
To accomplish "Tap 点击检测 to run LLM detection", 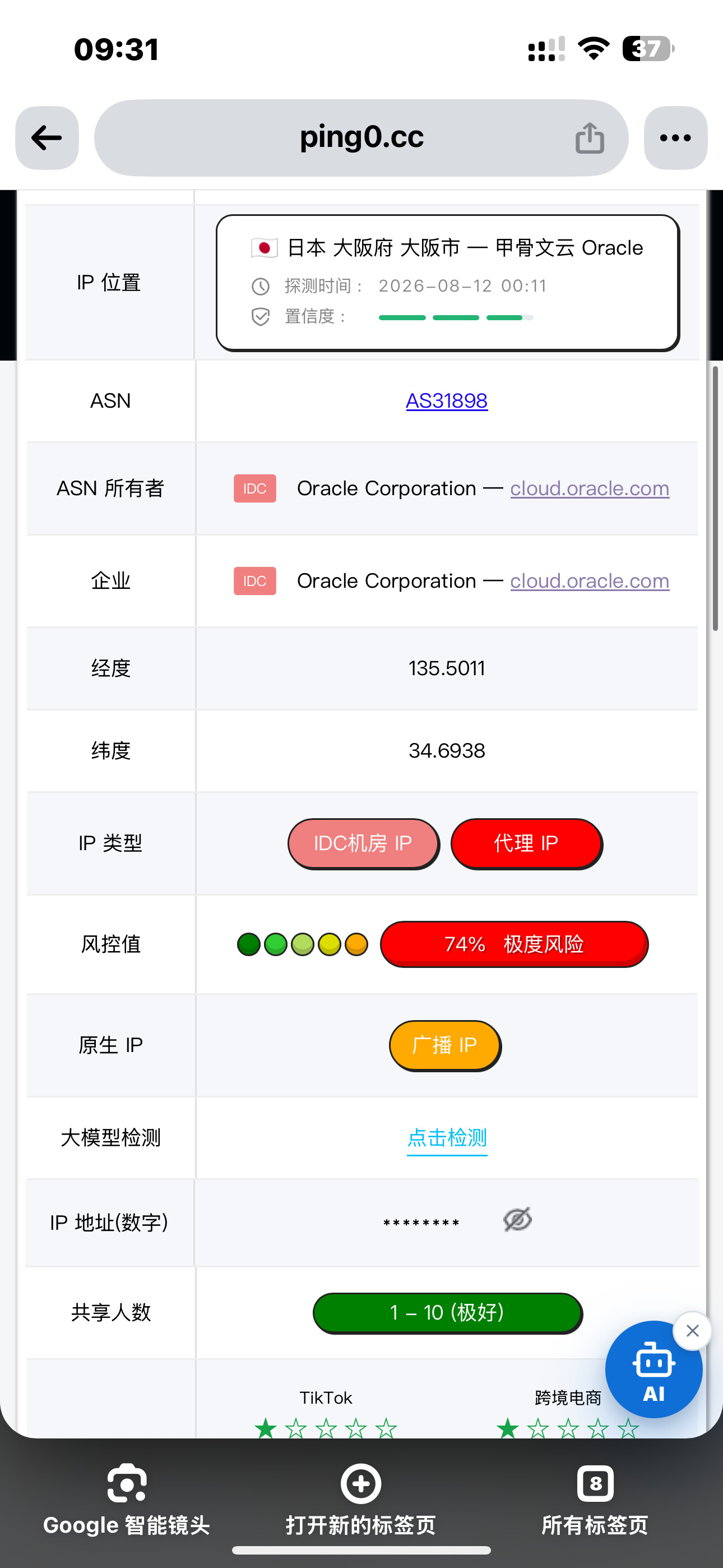I will pos(447,1138).
